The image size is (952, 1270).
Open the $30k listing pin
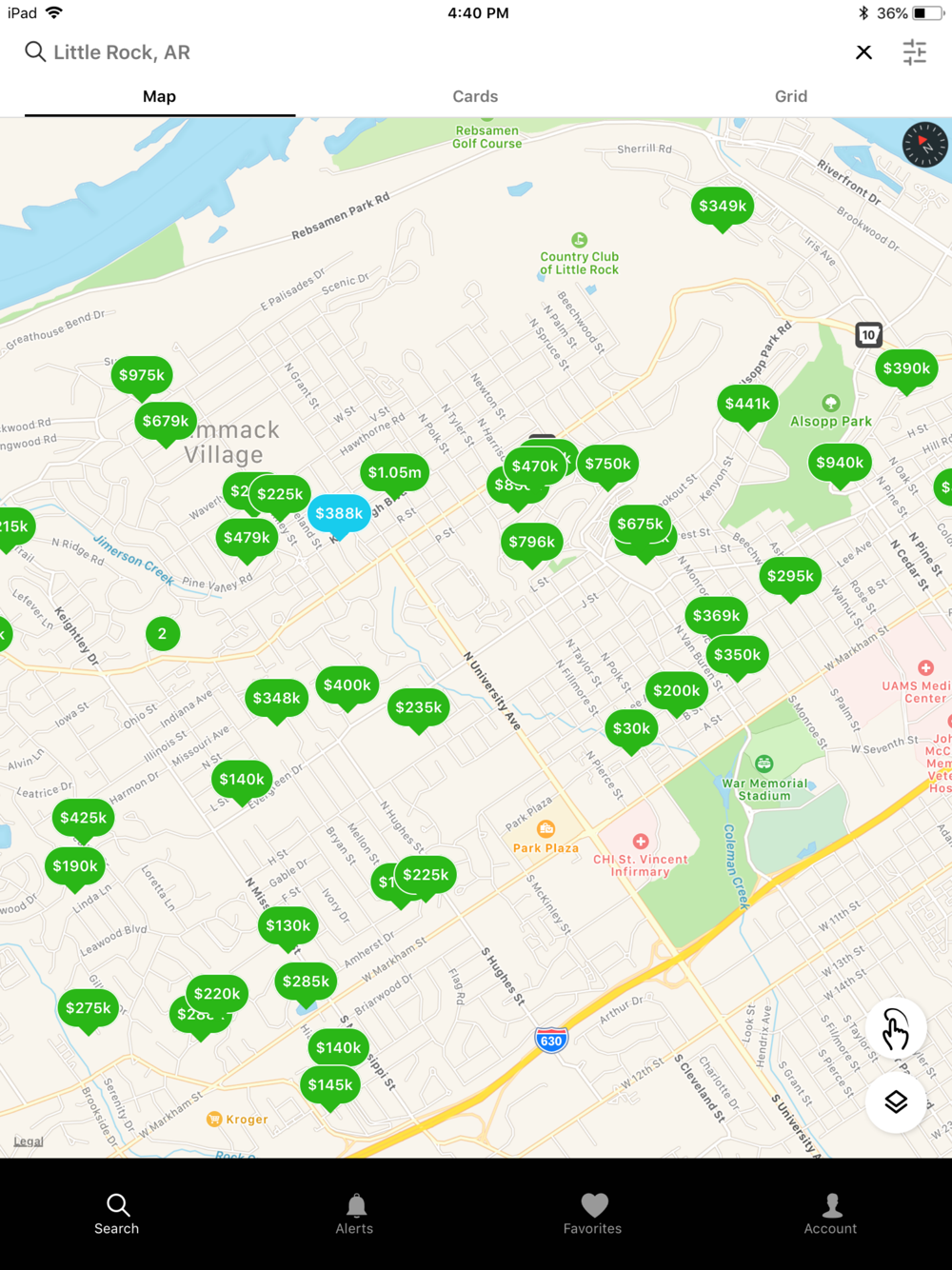click(631, 729)
